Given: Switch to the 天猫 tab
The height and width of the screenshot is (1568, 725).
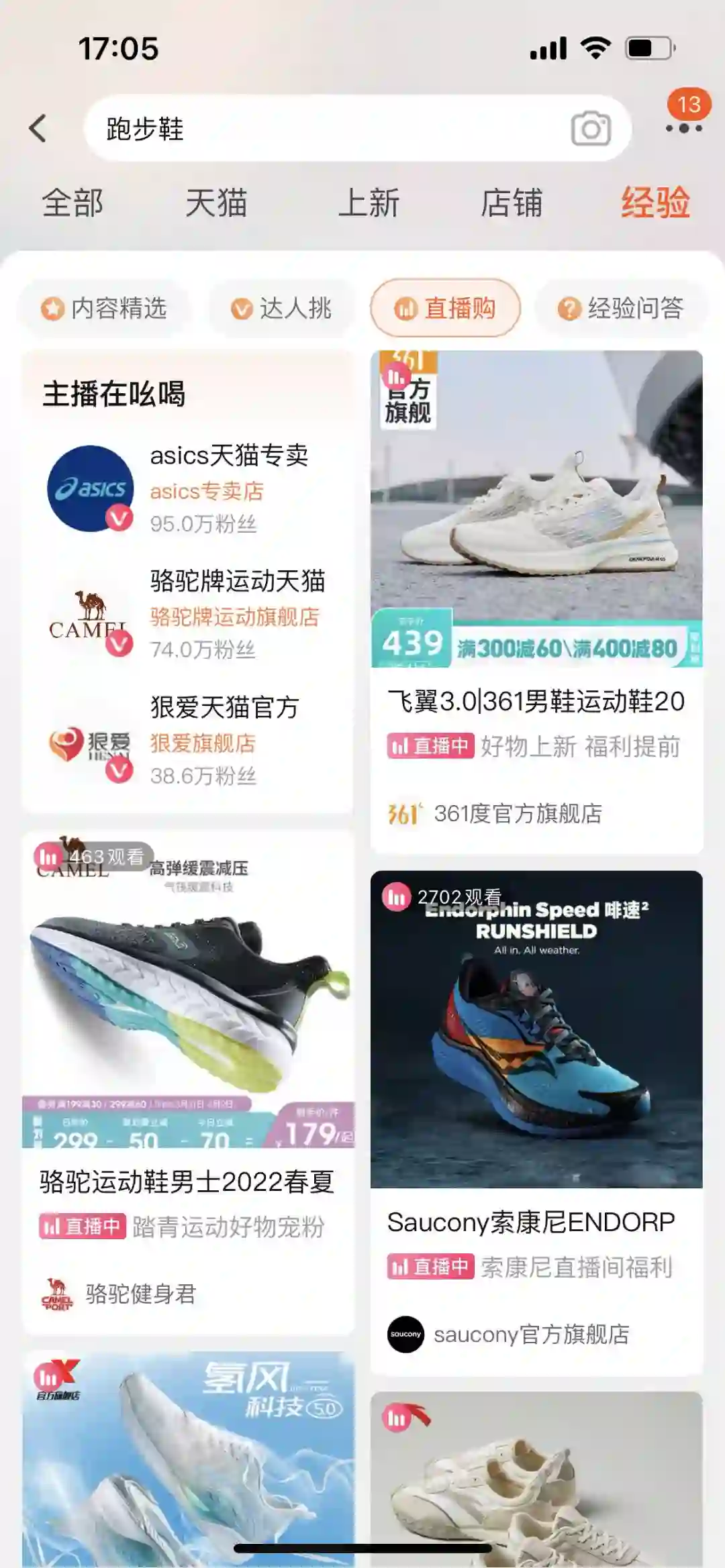Looking at the screenshot, I should tap(216, 203).
